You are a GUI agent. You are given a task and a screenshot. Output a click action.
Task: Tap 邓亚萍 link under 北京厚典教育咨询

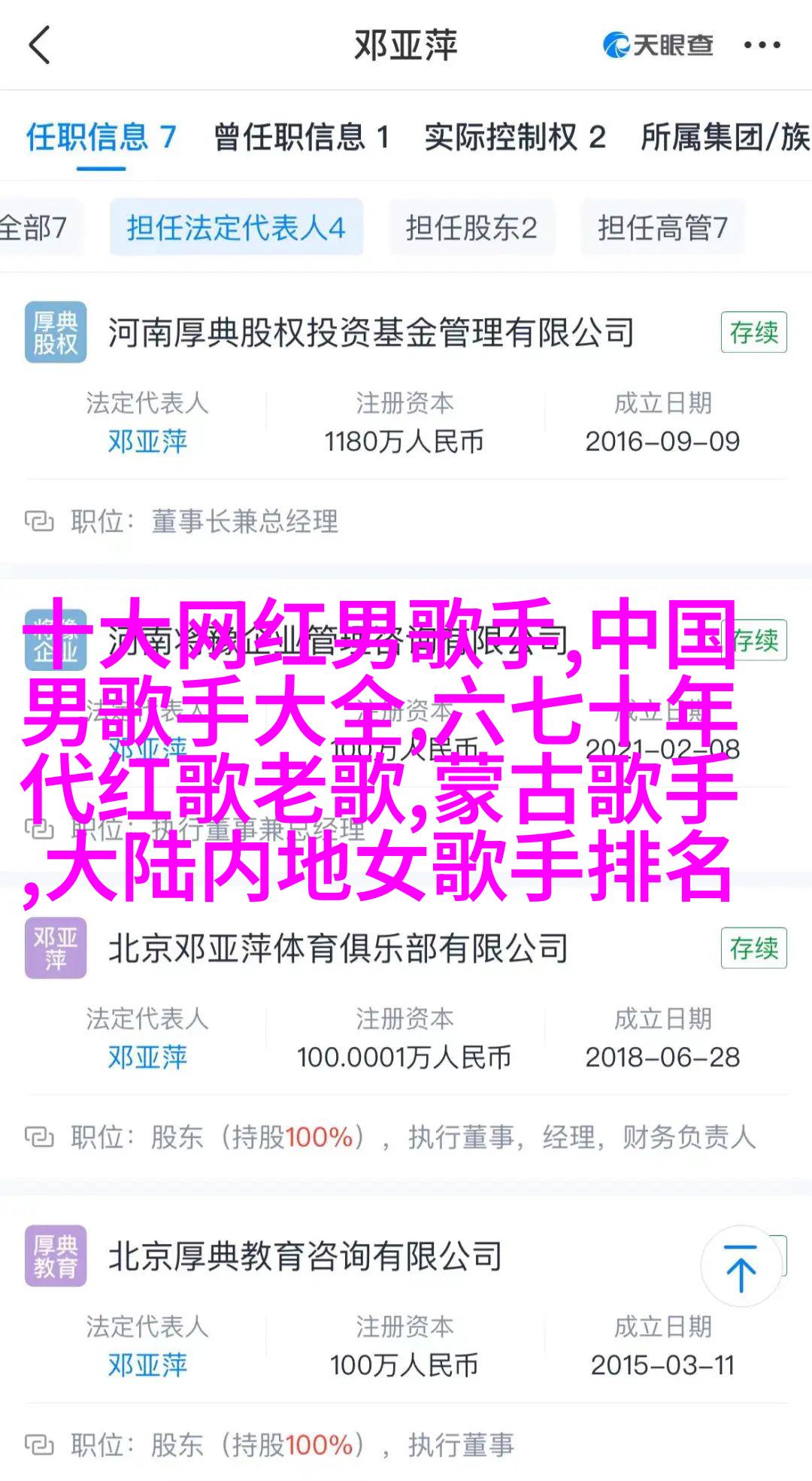pyautogui.click(x=147, y=1365)
